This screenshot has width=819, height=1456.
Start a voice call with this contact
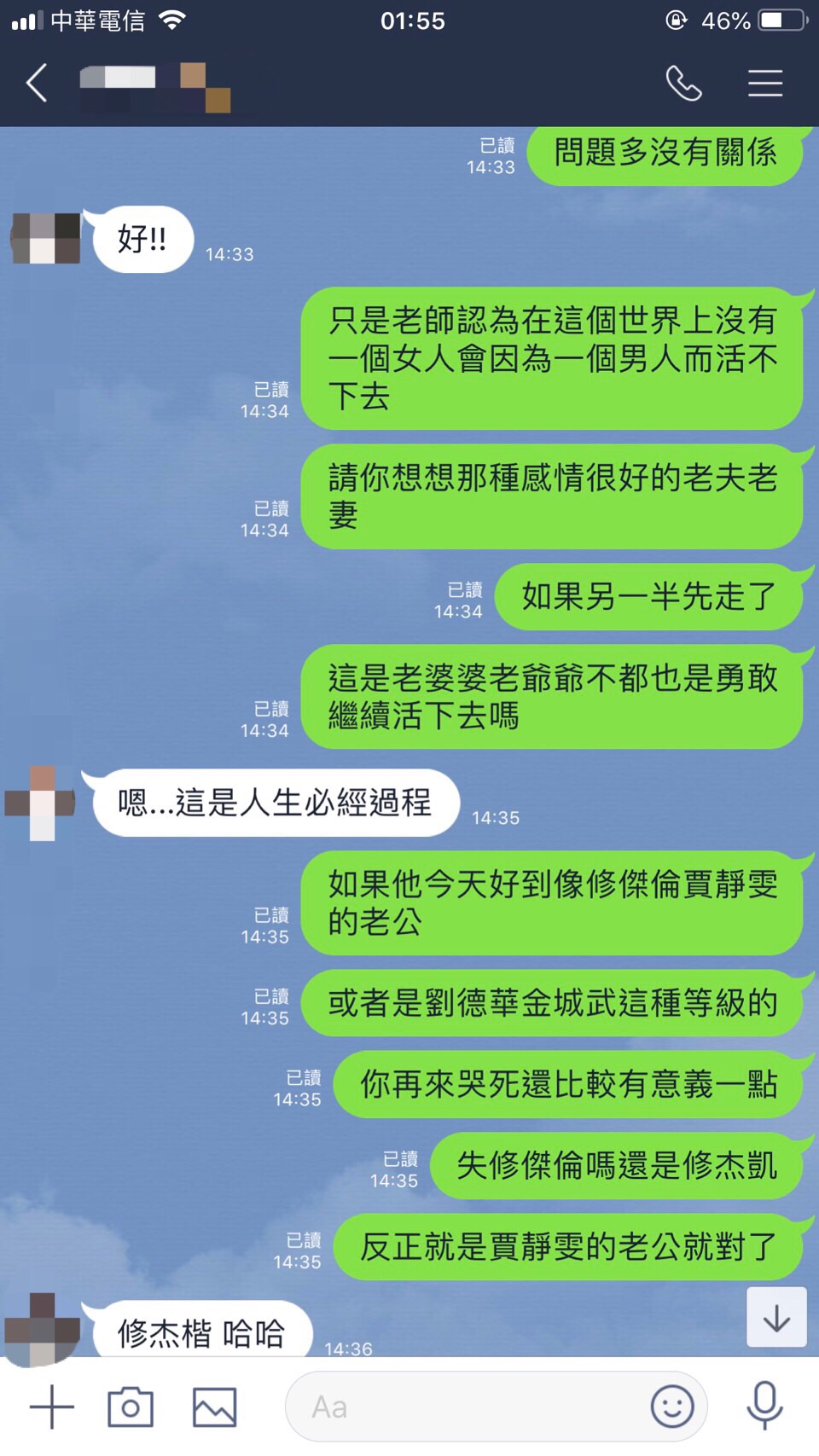(x=683, y=84)
